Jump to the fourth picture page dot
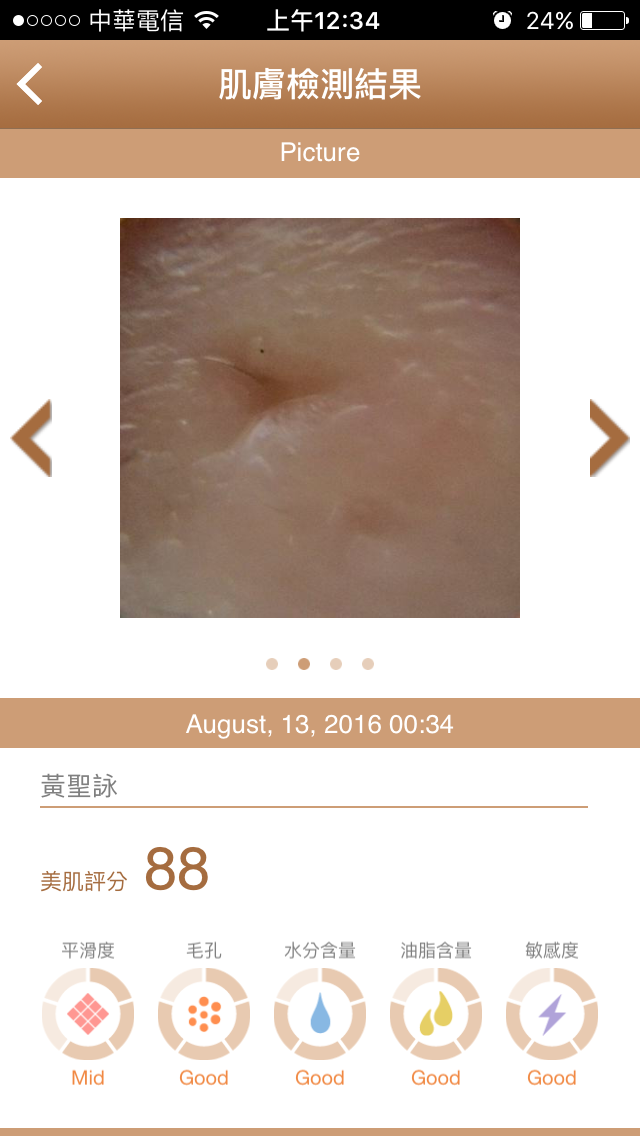 coord(368,664)
